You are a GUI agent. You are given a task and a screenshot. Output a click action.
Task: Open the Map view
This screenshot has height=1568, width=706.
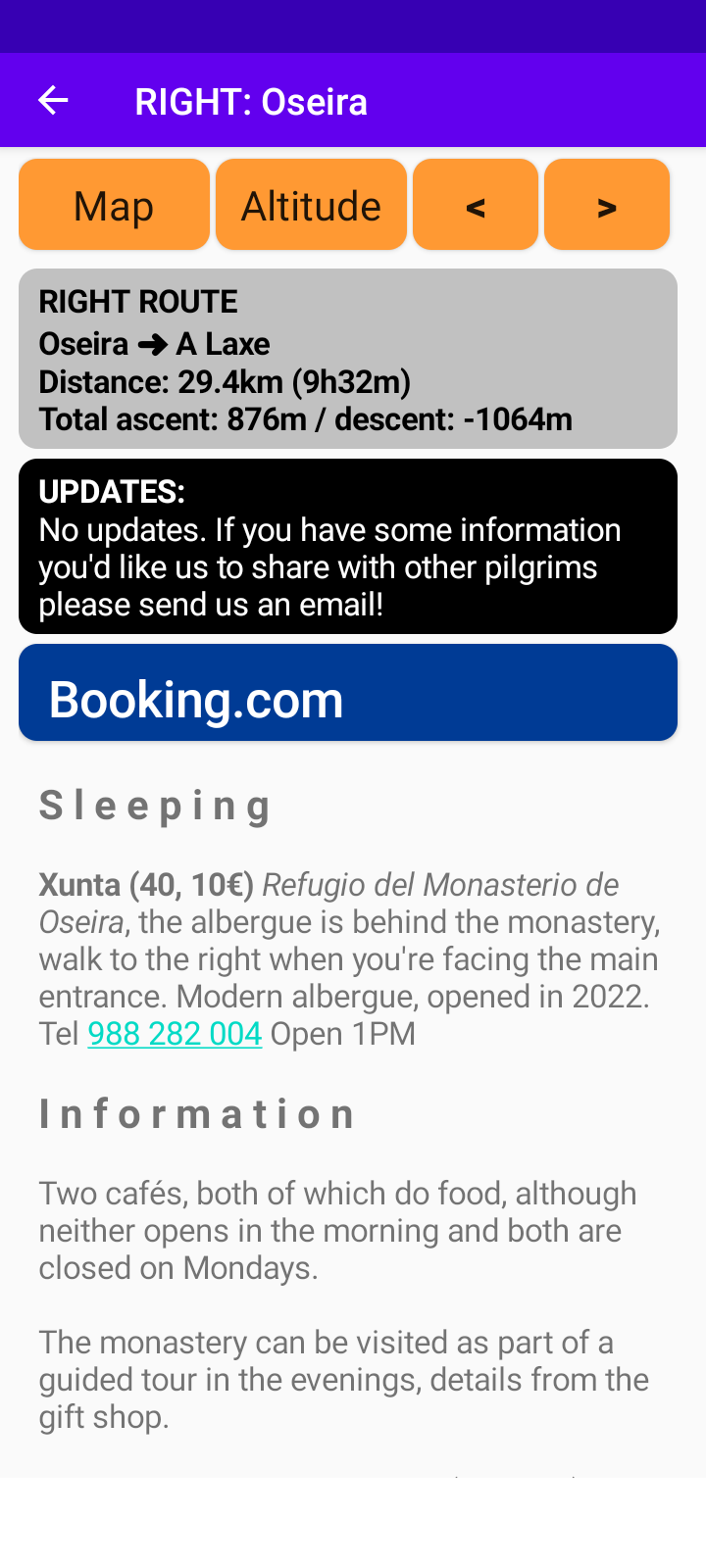pyautogui.click(x=114, y=205)
